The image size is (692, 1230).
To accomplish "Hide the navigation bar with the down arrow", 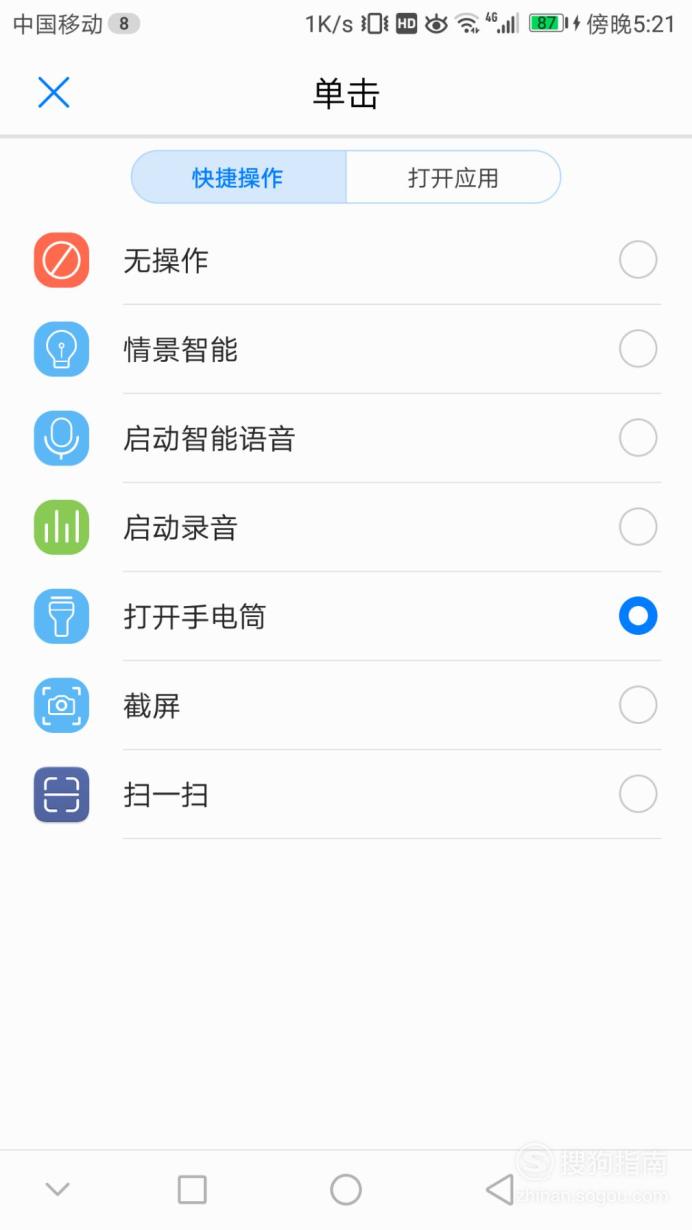I will tap(57, 1189).
